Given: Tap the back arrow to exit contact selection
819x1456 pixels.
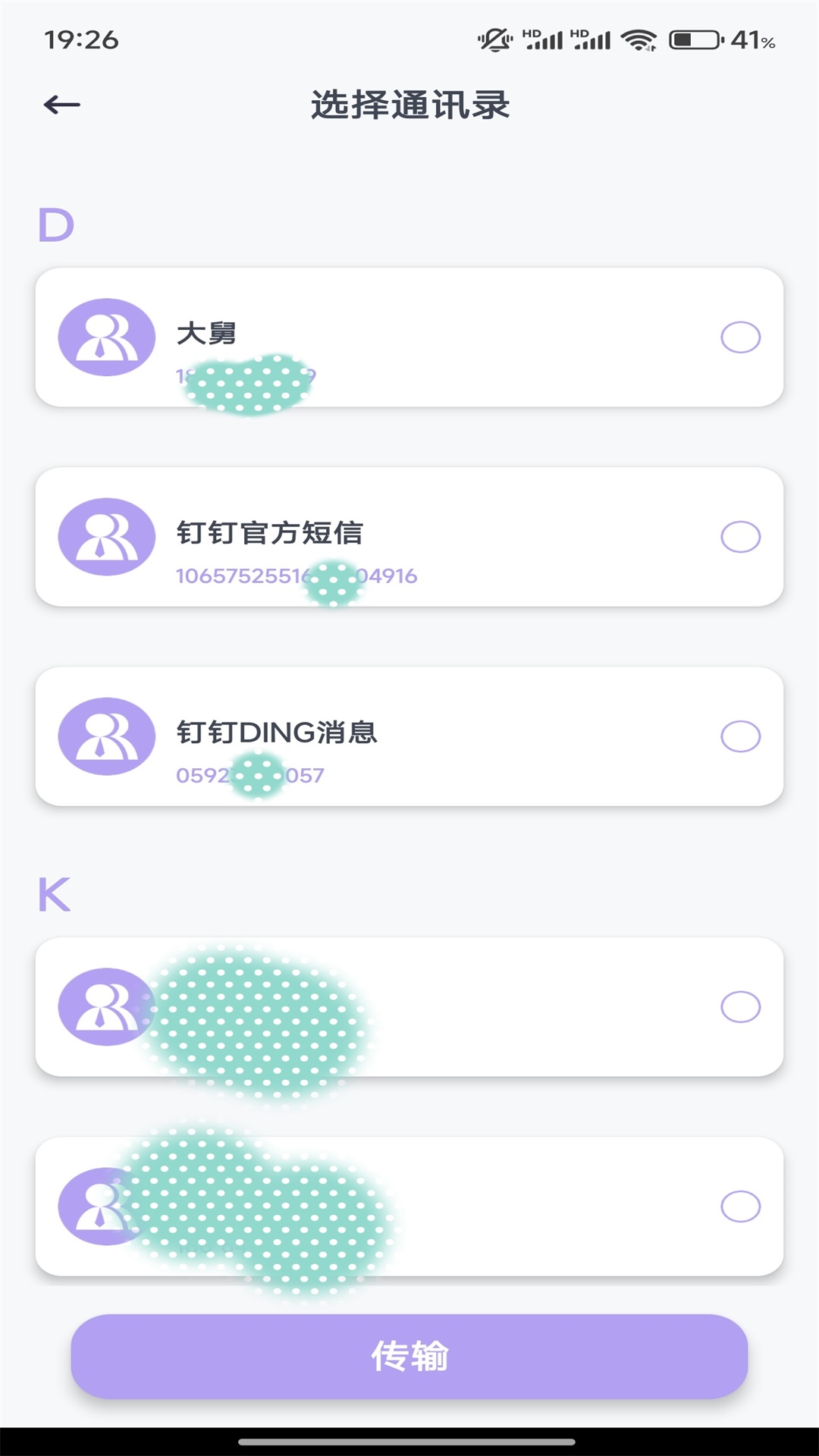Looking at the screenshot, I should (x=62, y=104).
